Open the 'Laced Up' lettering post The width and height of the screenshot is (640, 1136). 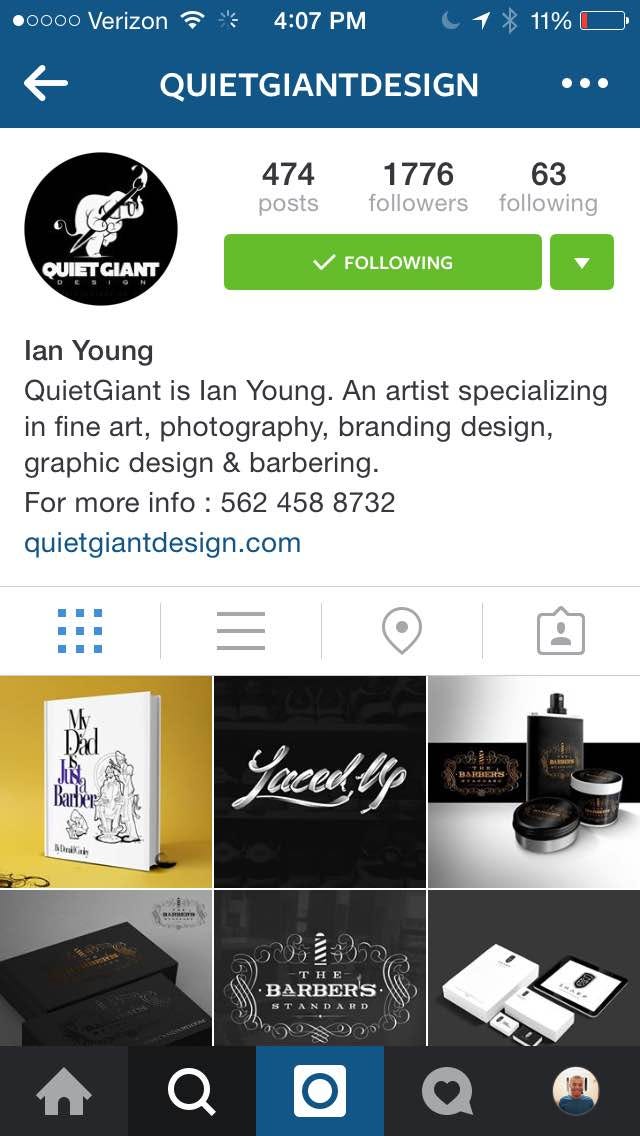pyautogui.click(x=320, y=781)
